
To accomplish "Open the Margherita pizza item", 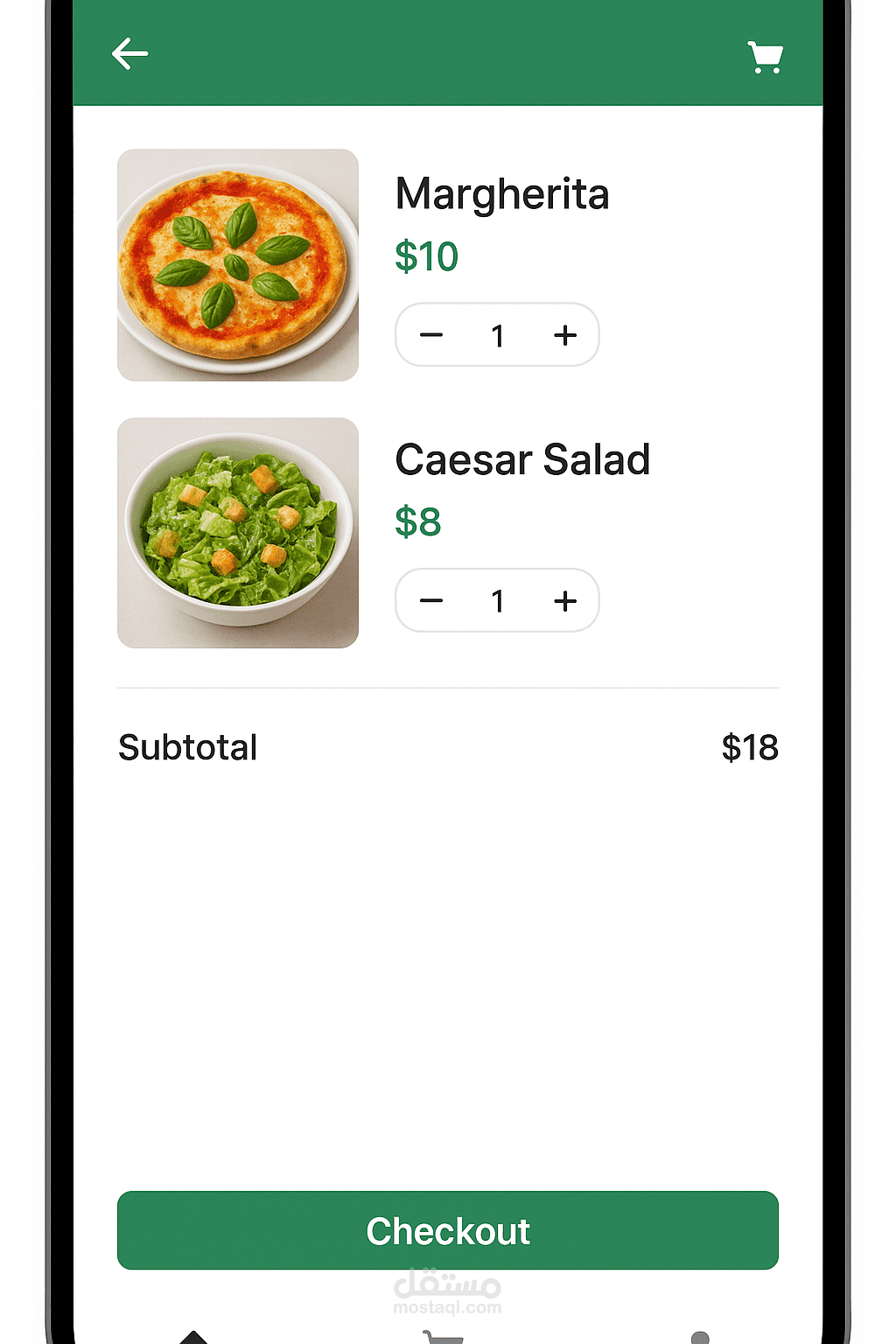I will tap(238, 265).
